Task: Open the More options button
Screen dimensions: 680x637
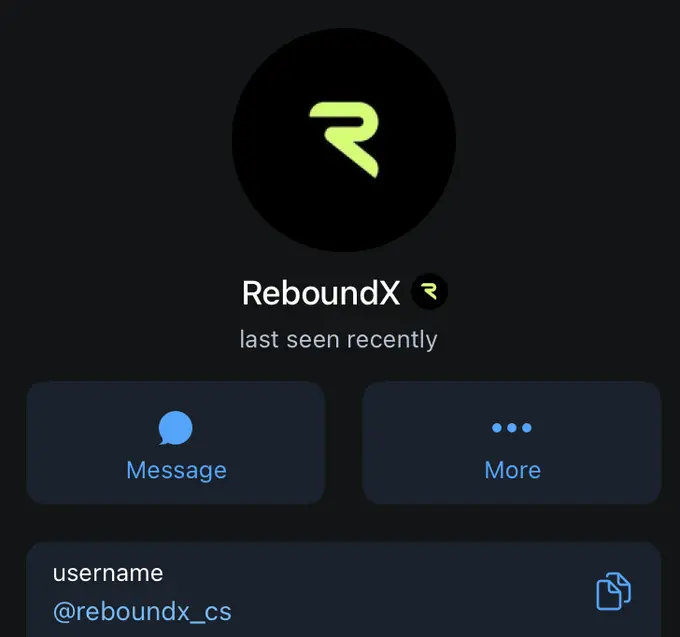Action: click(512, 443)
